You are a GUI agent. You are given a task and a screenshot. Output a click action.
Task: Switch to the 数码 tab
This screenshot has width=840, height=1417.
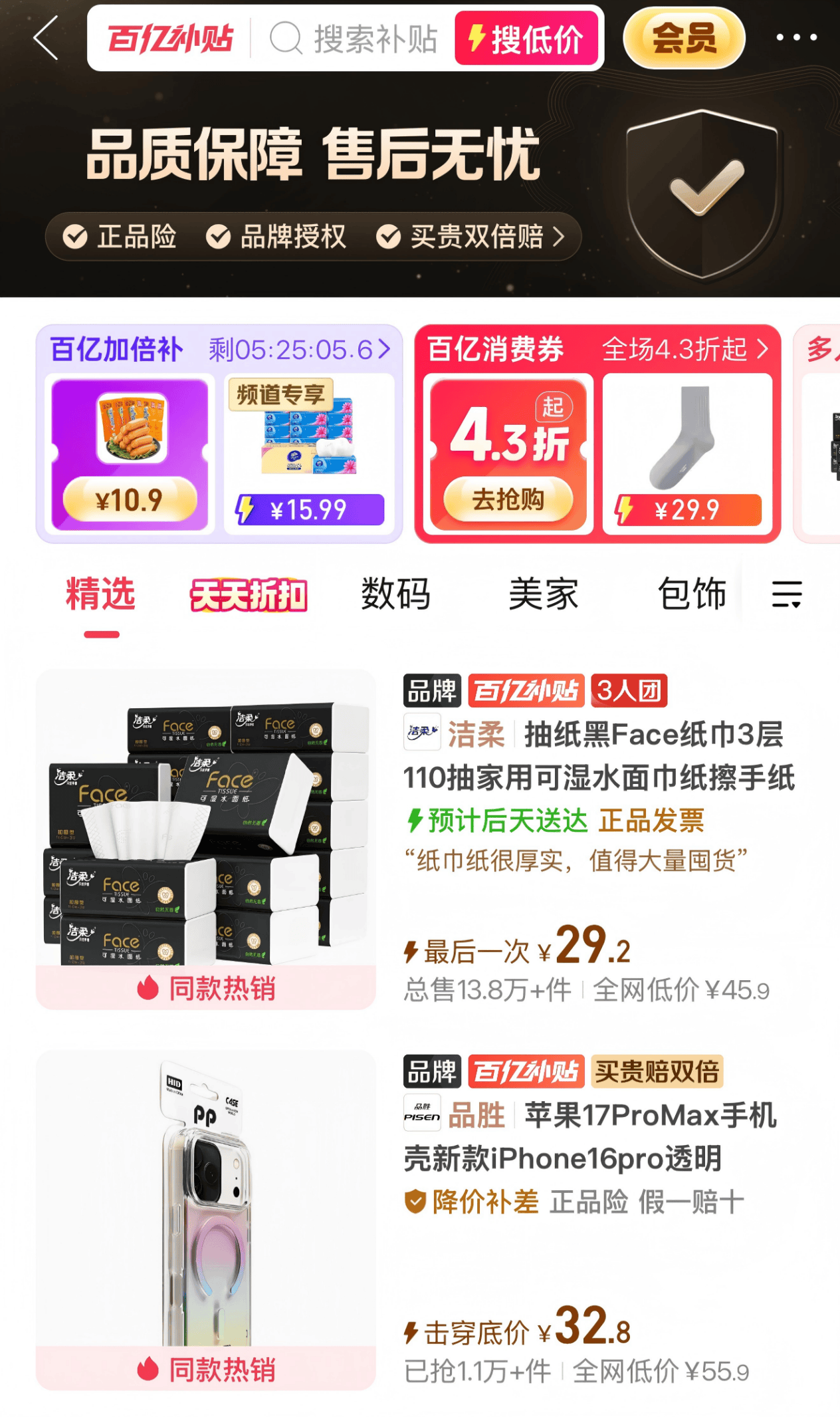[x=396, y=594]
